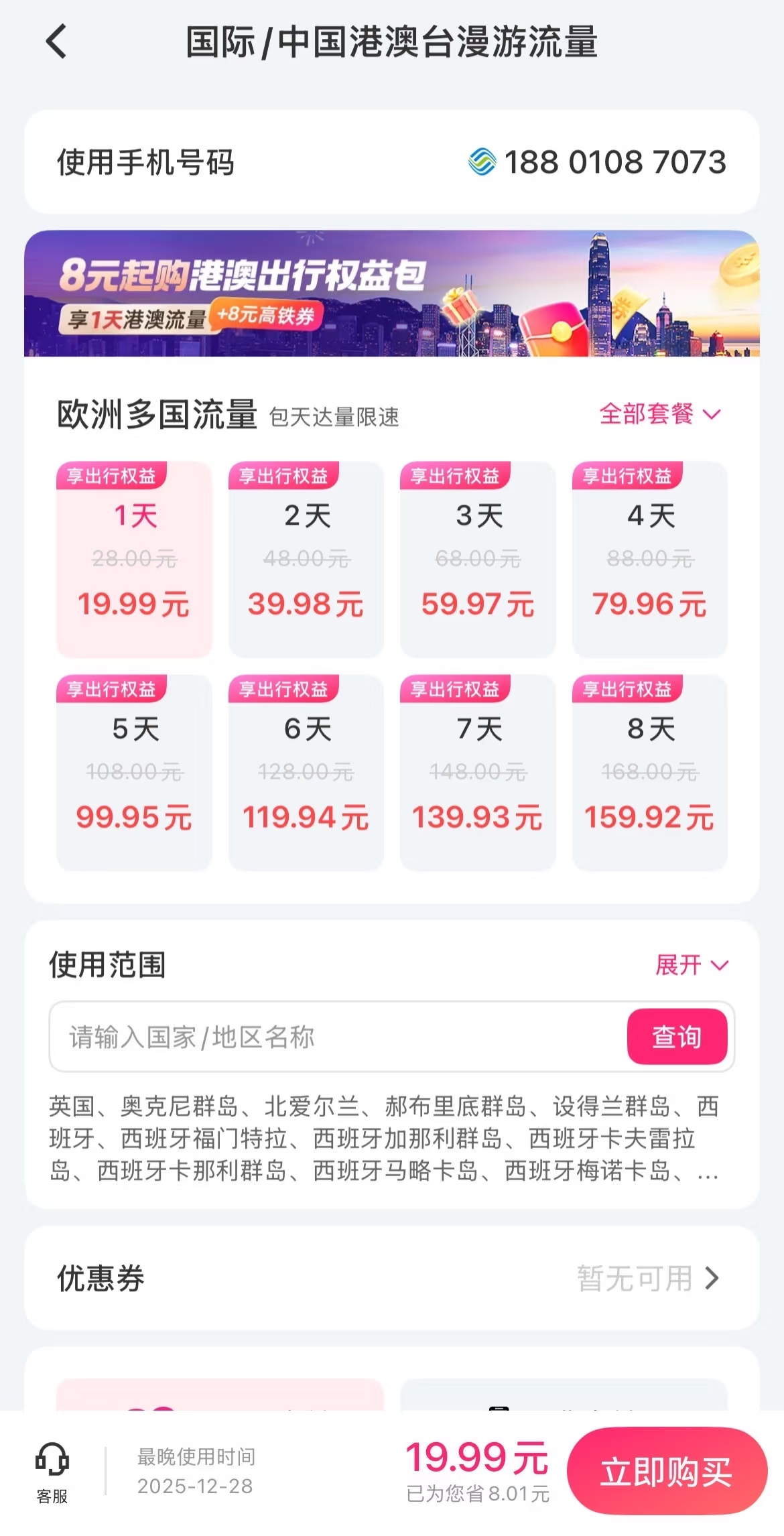Screen dimensions: 784x1536
Task: Tap the 查询 button
Action: 677,1037
